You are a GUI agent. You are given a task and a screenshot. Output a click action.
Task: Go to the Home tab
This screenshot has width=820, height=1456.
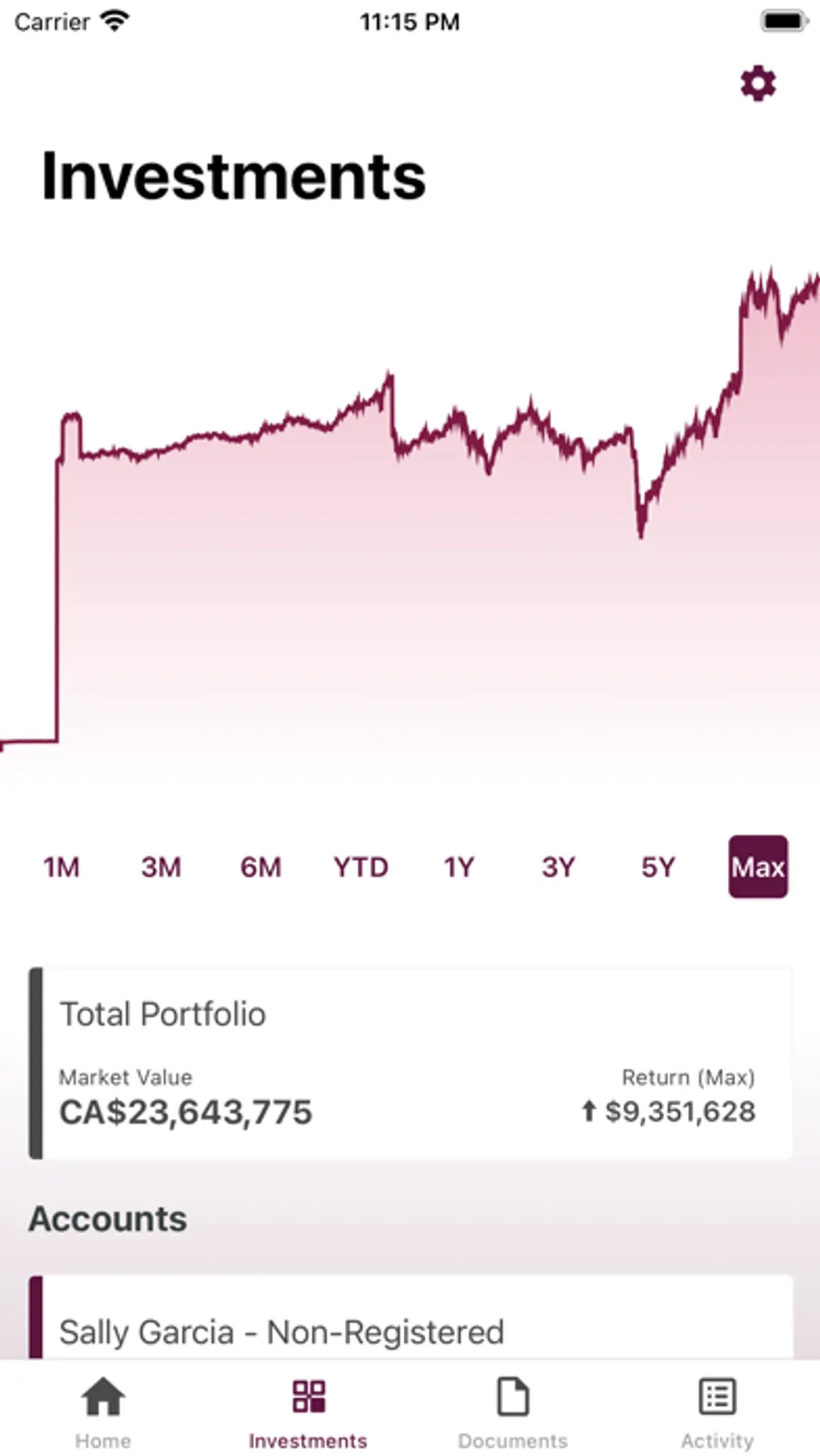[x=103, y=1411]
